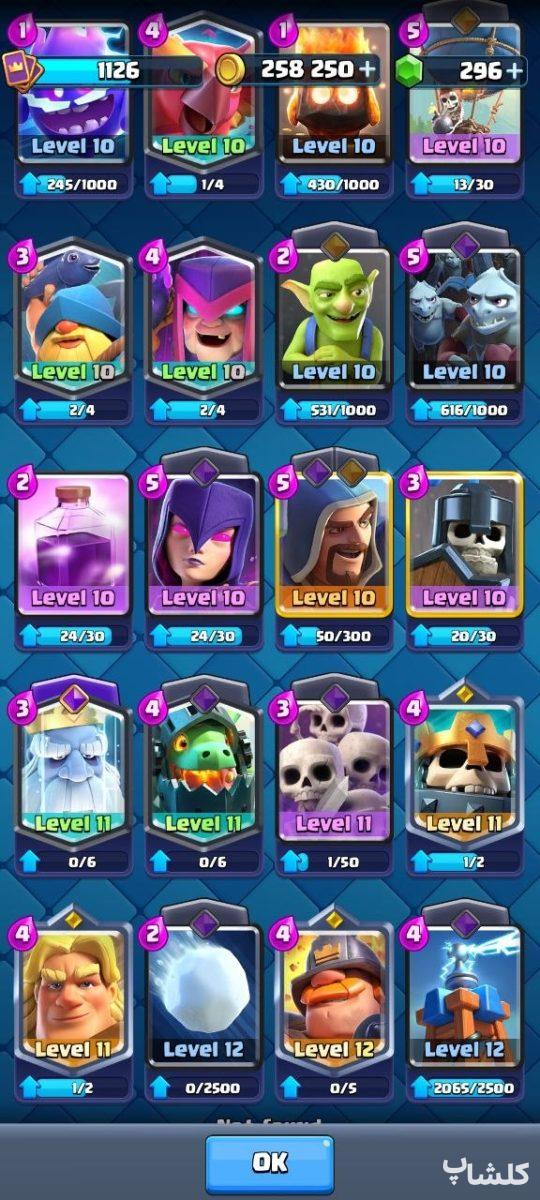Open the Goblins card showing 531/1000
The image size is (540, 1200).
tap(333, 316)
